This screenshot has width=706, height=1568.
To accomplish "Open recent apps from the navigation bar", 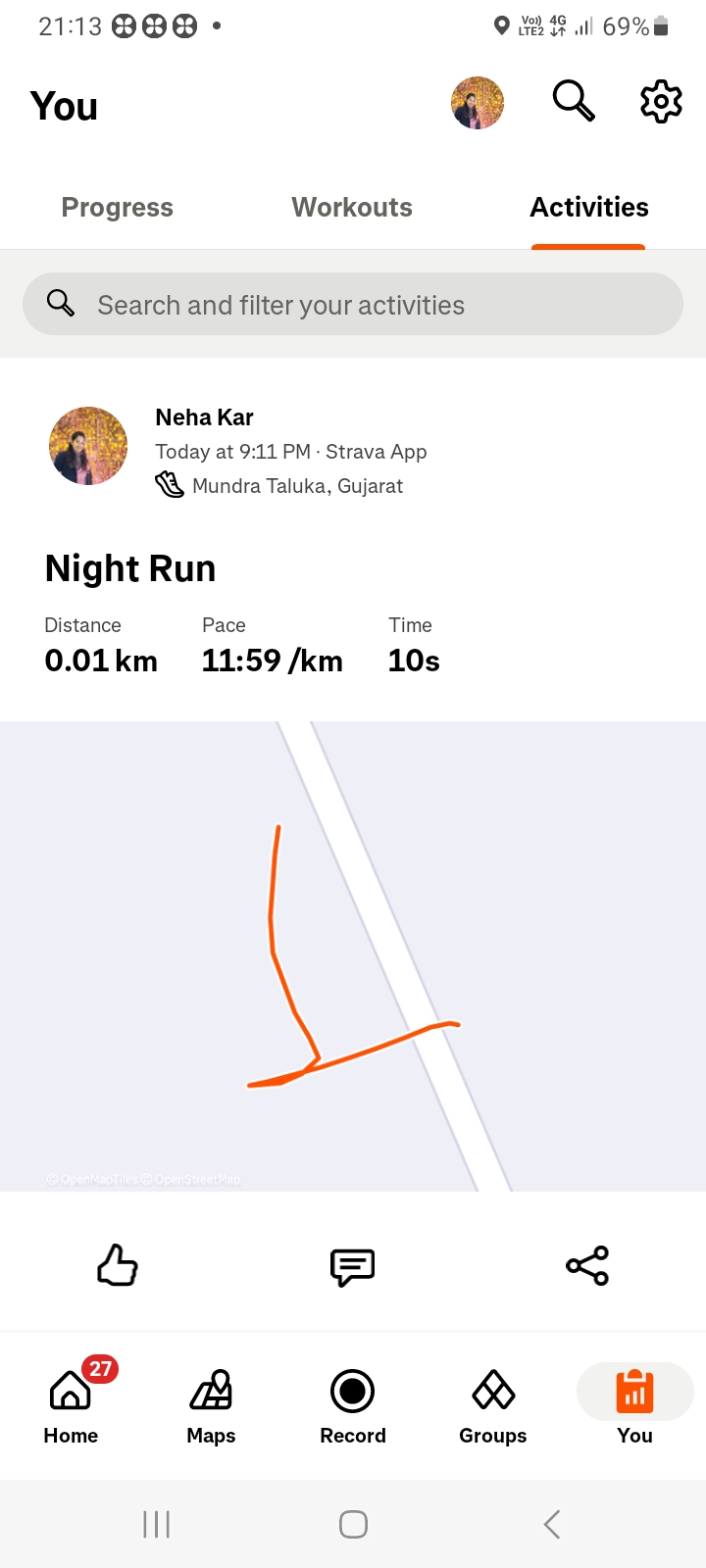I will [x=156, y=1524].
